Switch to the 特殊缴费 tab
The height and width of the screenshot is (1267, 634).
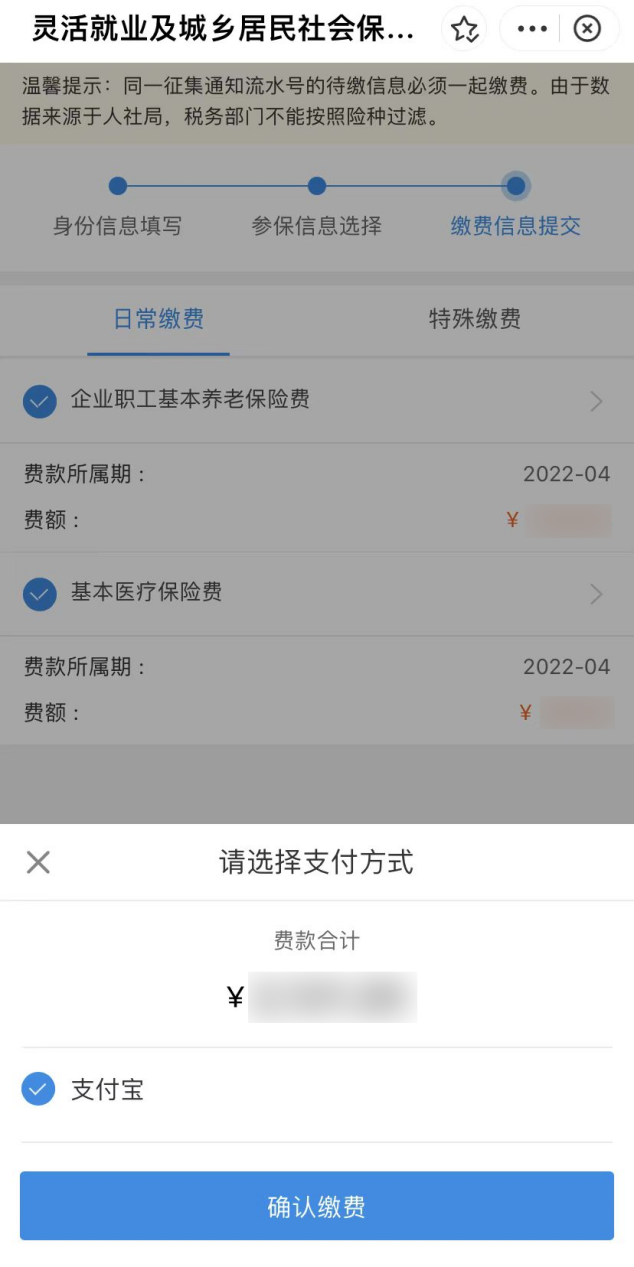click(x=474, y=320)
